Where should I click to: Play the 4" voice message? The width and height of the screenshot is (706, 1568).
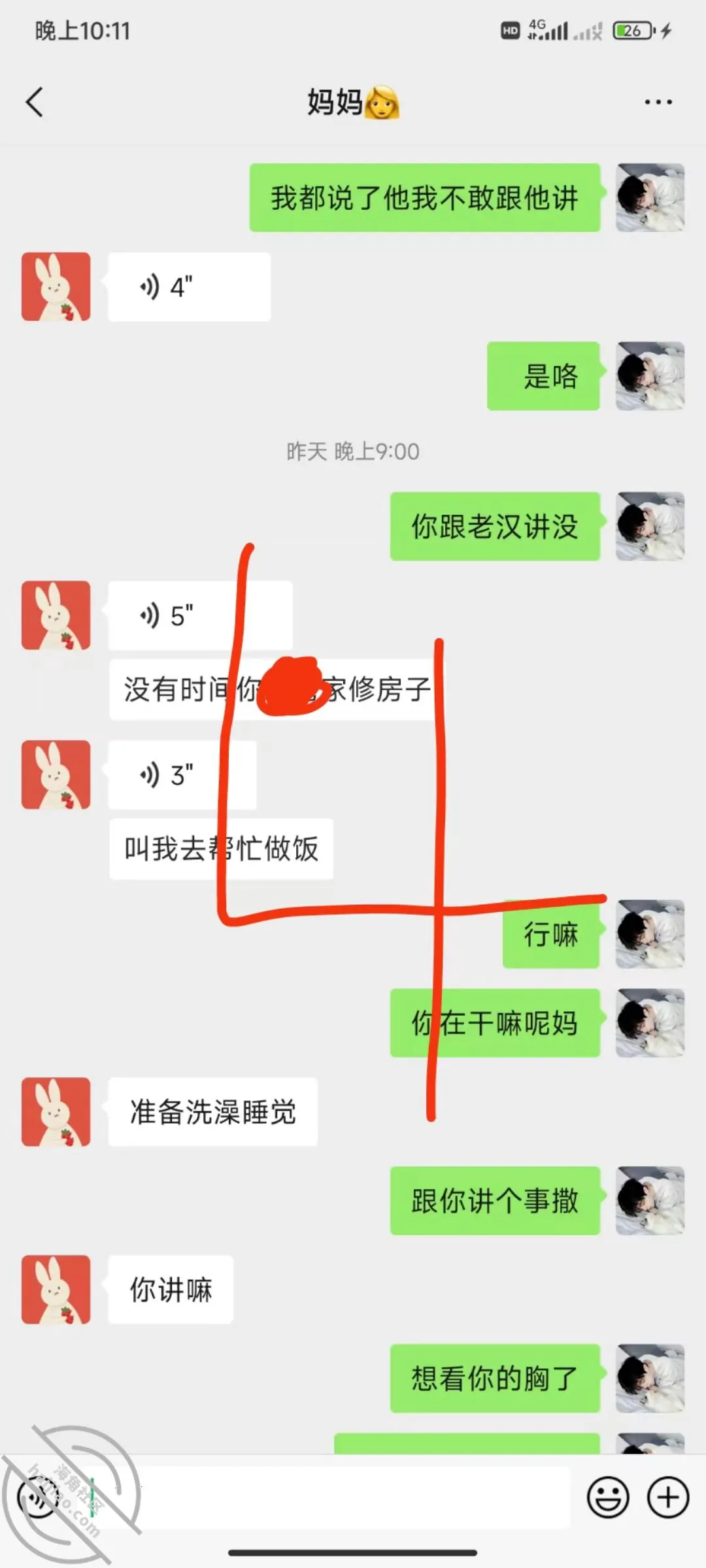(189, 287)
